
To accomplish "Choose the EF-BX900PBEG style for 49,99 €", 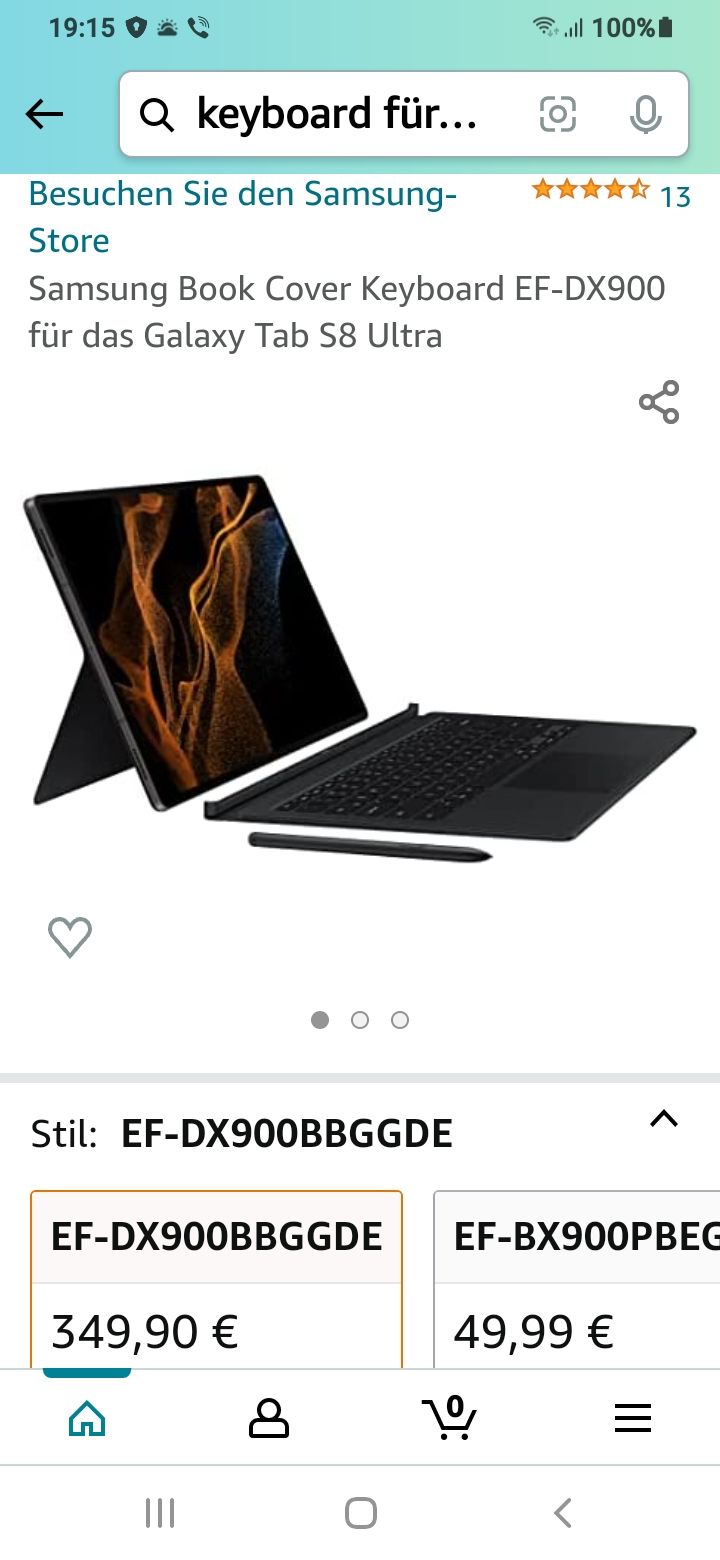I will (576, 1280).
